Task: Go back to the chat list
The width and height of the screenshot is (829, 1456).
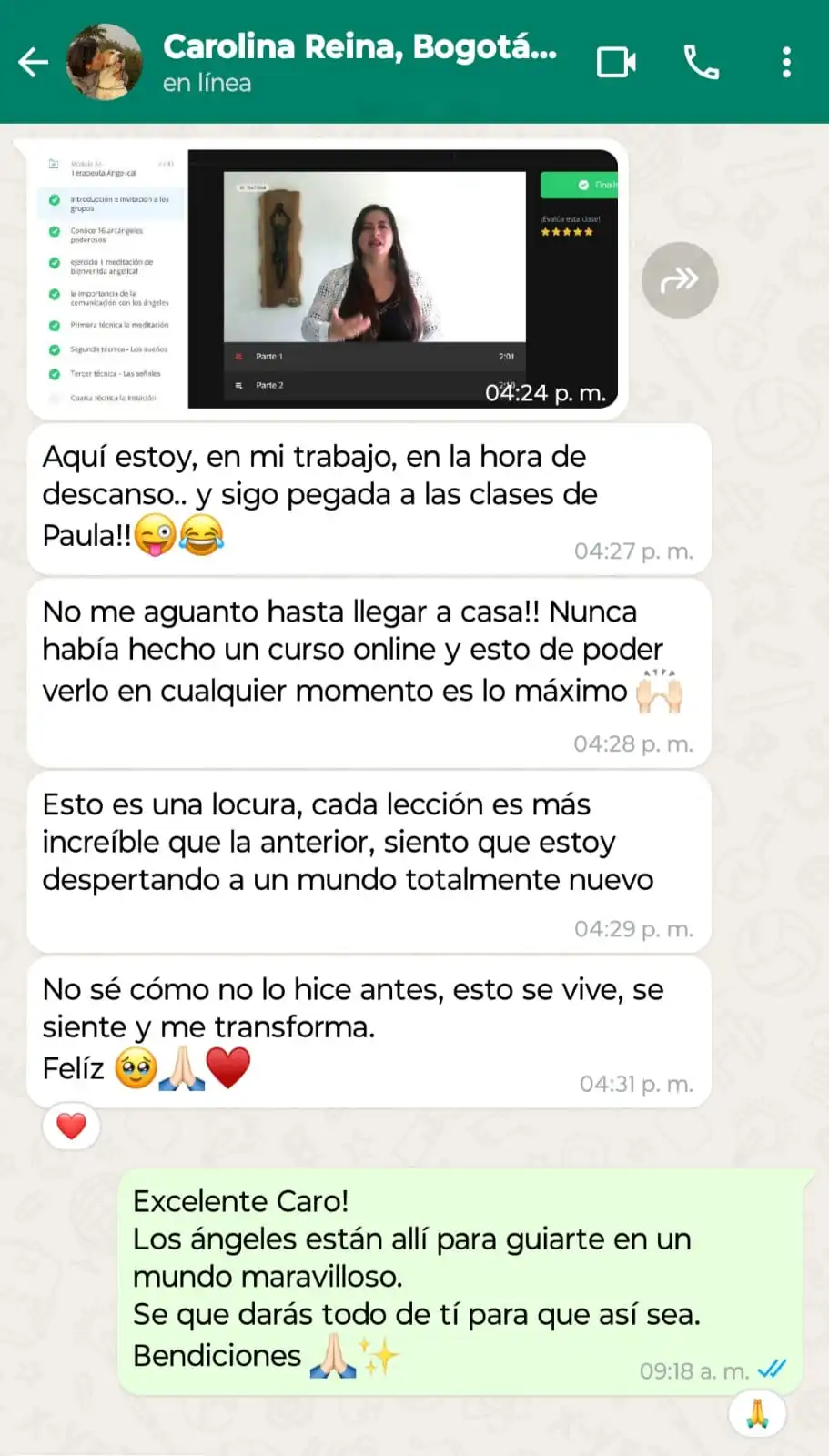Action: click(34, 62)
